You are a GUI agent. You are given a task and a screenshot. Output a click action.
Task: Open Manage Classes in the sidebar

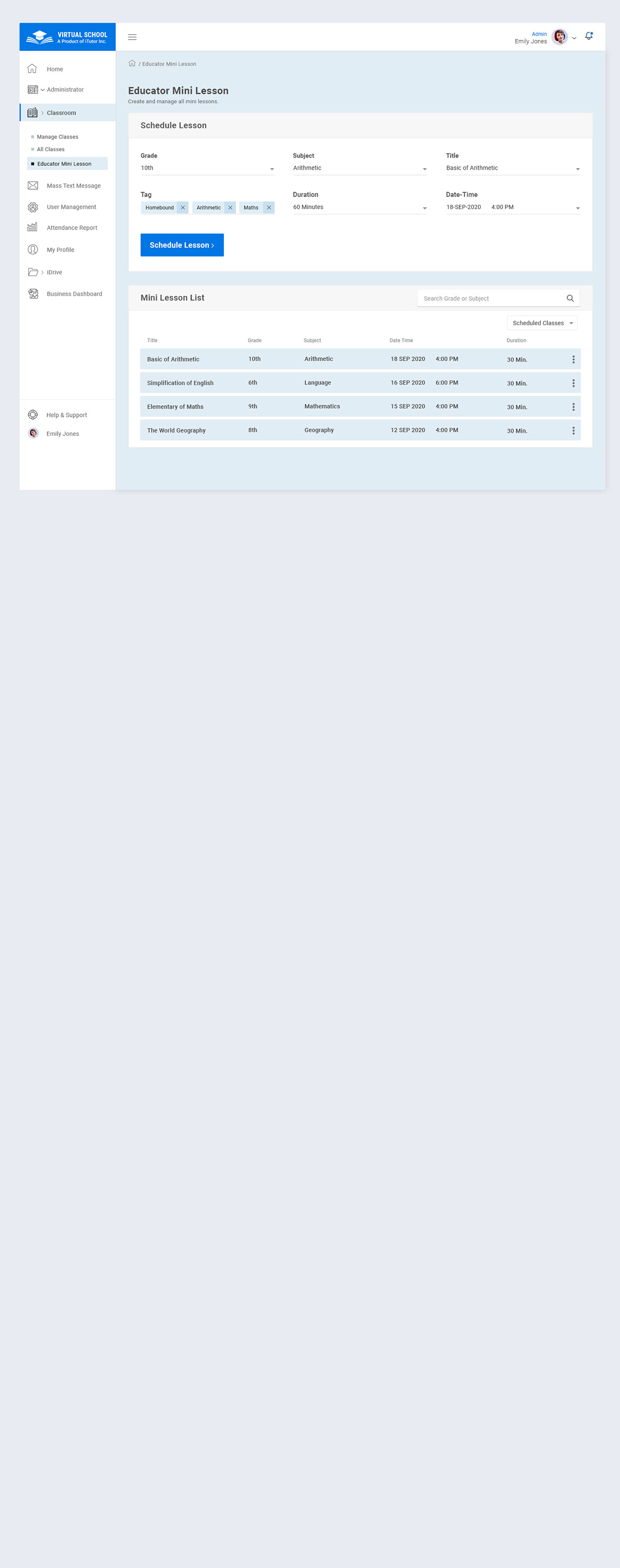tap(57, 137)
